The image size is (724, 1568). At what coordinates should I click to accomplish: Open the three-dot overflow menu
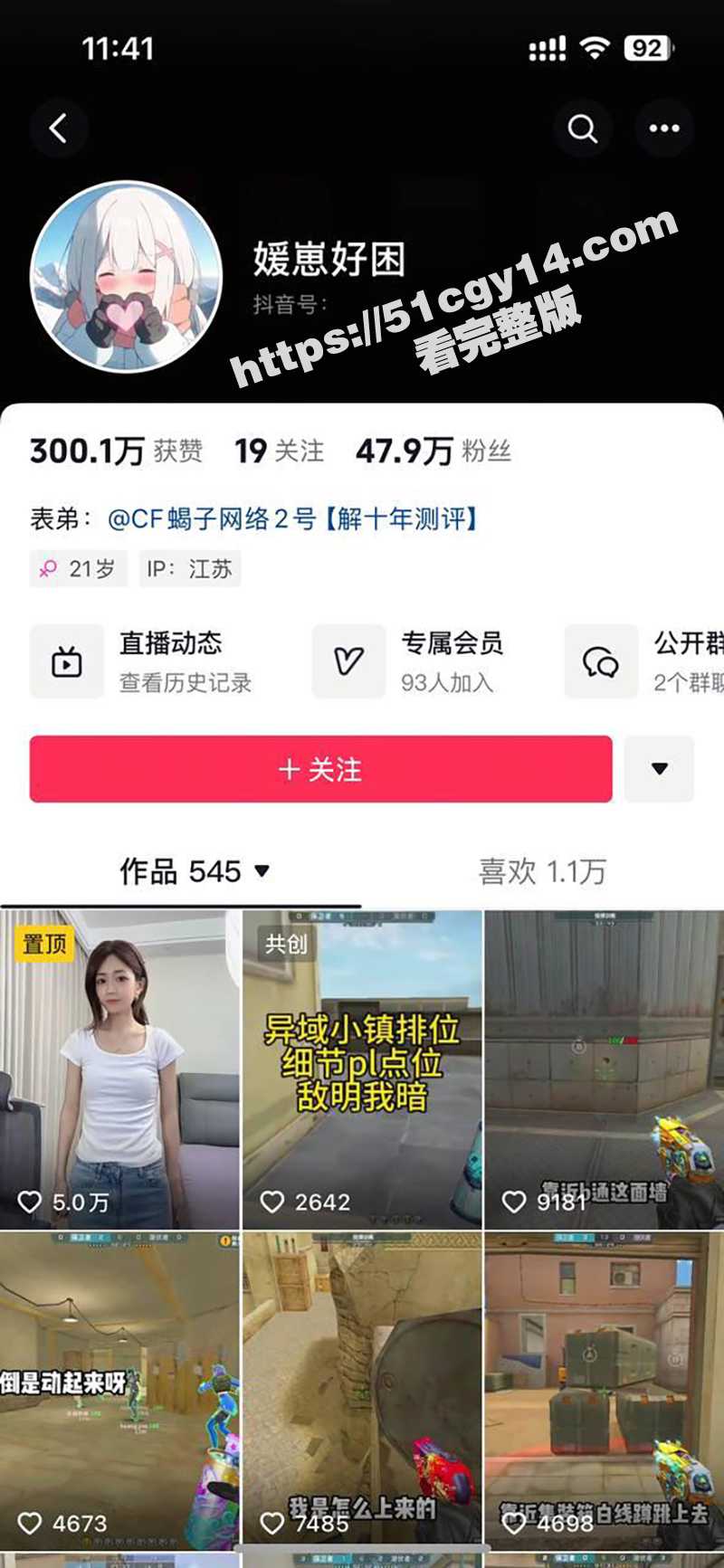point(663,128)
